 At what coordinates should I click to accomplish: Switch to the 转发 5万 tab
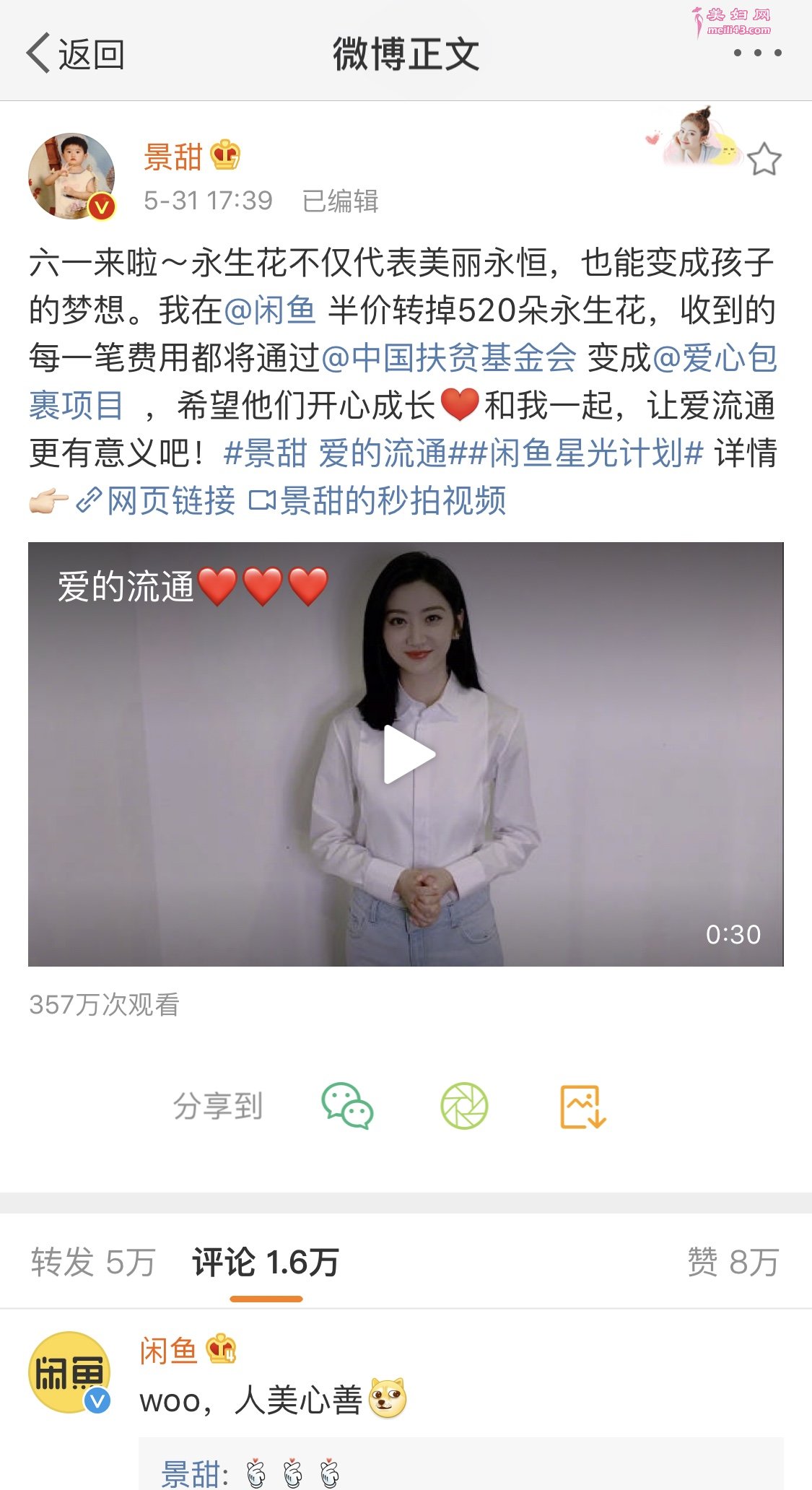[93, 1263]
